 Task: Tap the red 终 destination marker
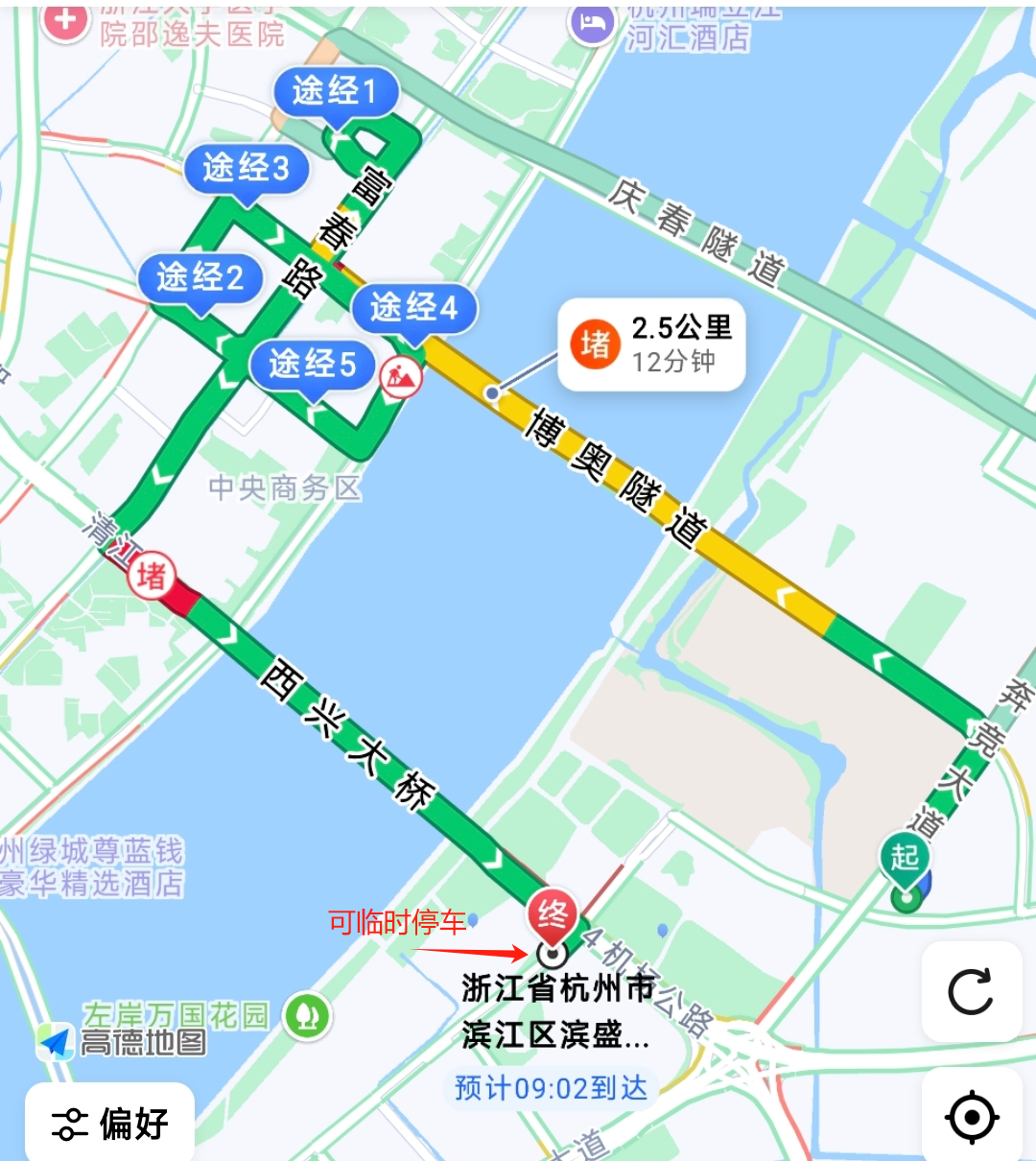pos(553,916)
